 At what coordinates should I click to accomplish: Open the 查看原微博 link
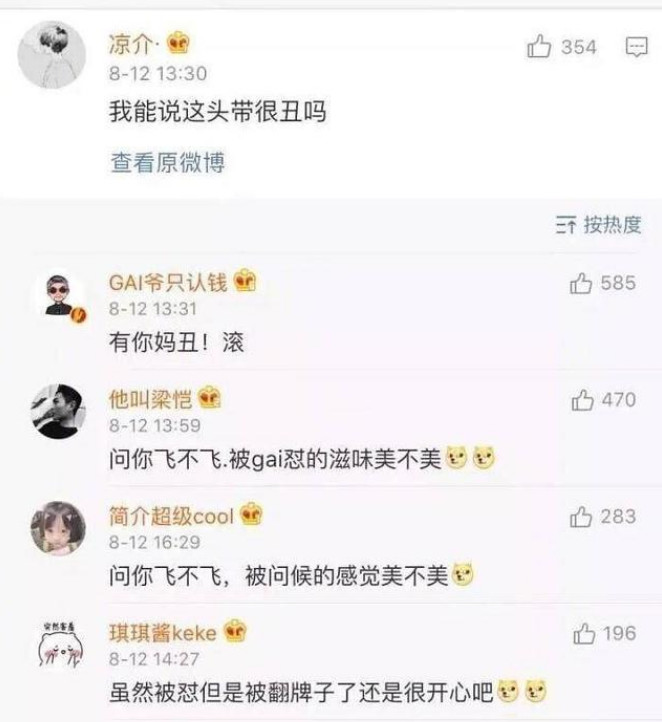(167, 163)
